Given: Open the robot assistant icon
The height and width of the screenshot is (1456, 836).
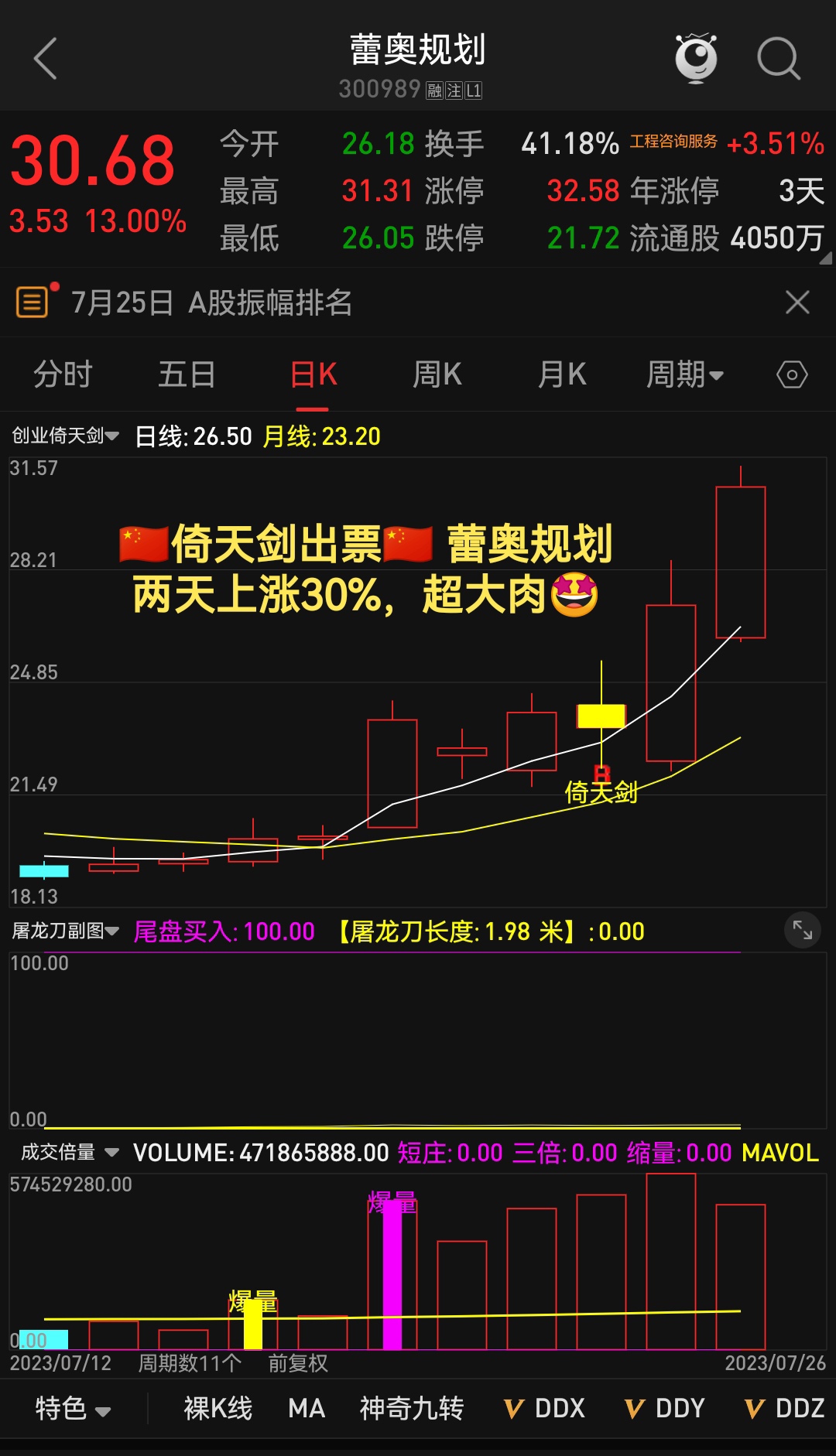Looking at the screenshot, I should [696, 59].
